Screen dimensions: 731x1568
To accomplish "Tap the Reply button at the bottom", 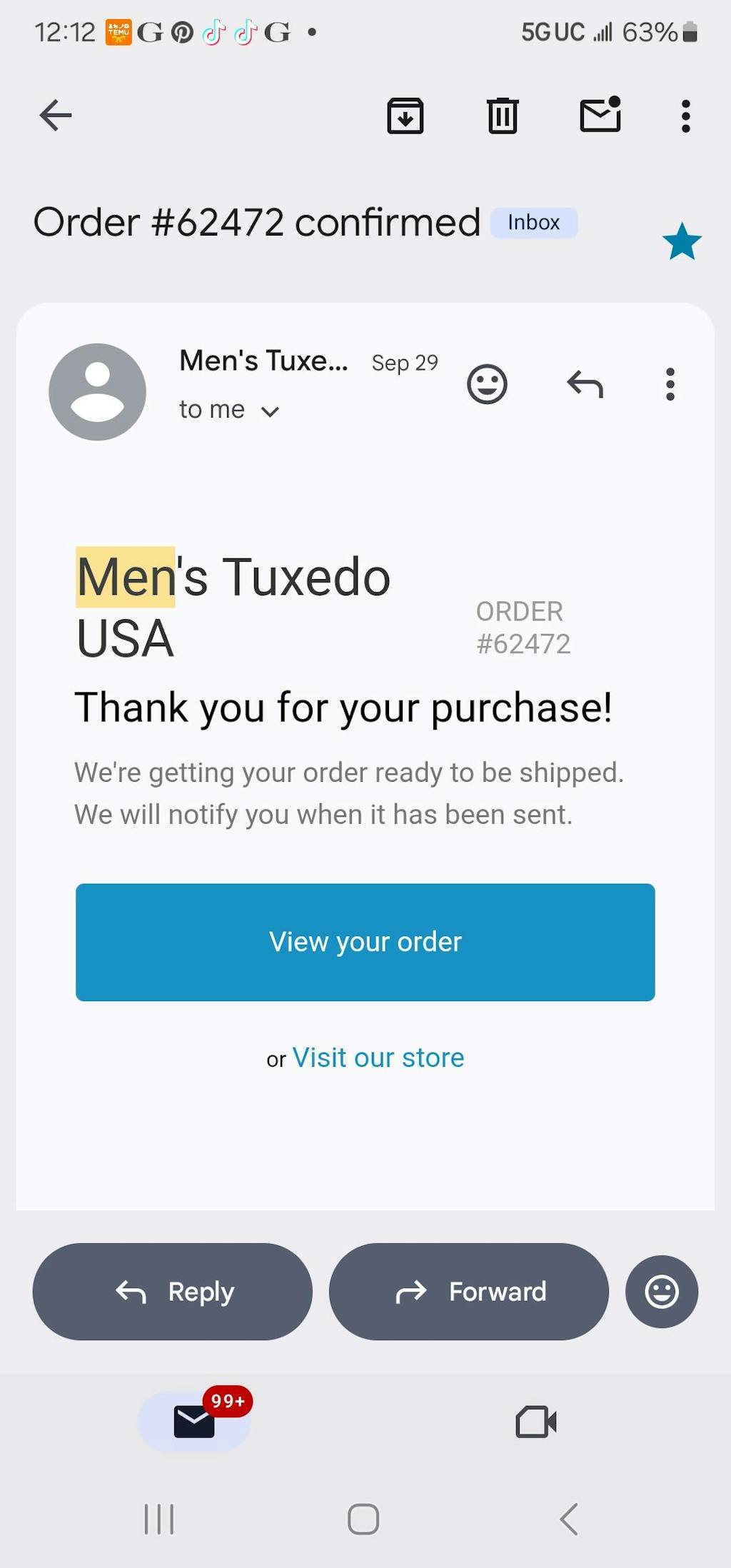I will click(x=172, y=1292).
